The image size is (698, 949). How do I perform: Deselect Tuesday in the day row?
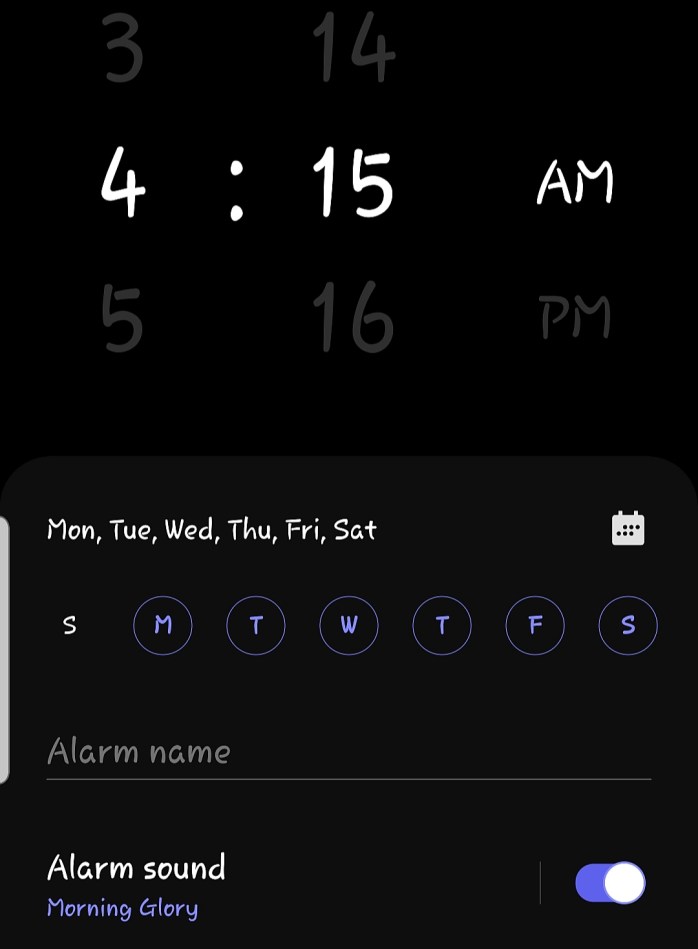pyautogui.click(x=256, y=626)
